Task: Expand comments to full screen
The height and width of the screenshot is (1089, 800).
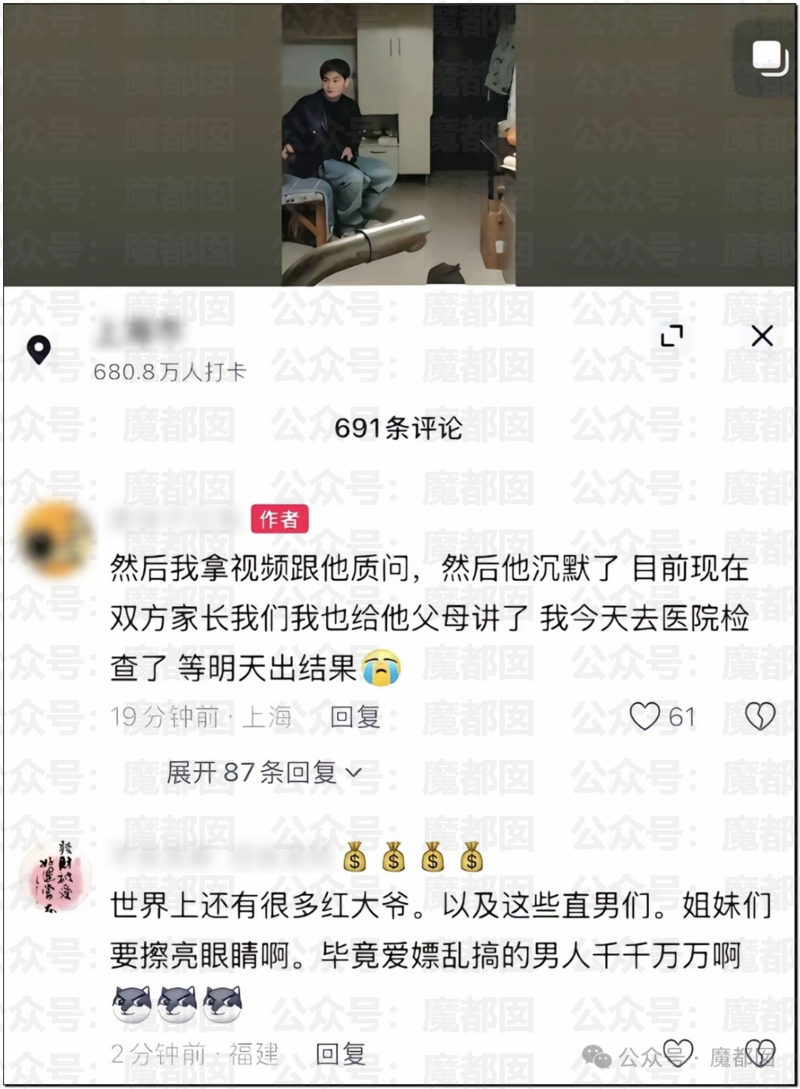Action: pyautogui.click(x=672, y=336)
